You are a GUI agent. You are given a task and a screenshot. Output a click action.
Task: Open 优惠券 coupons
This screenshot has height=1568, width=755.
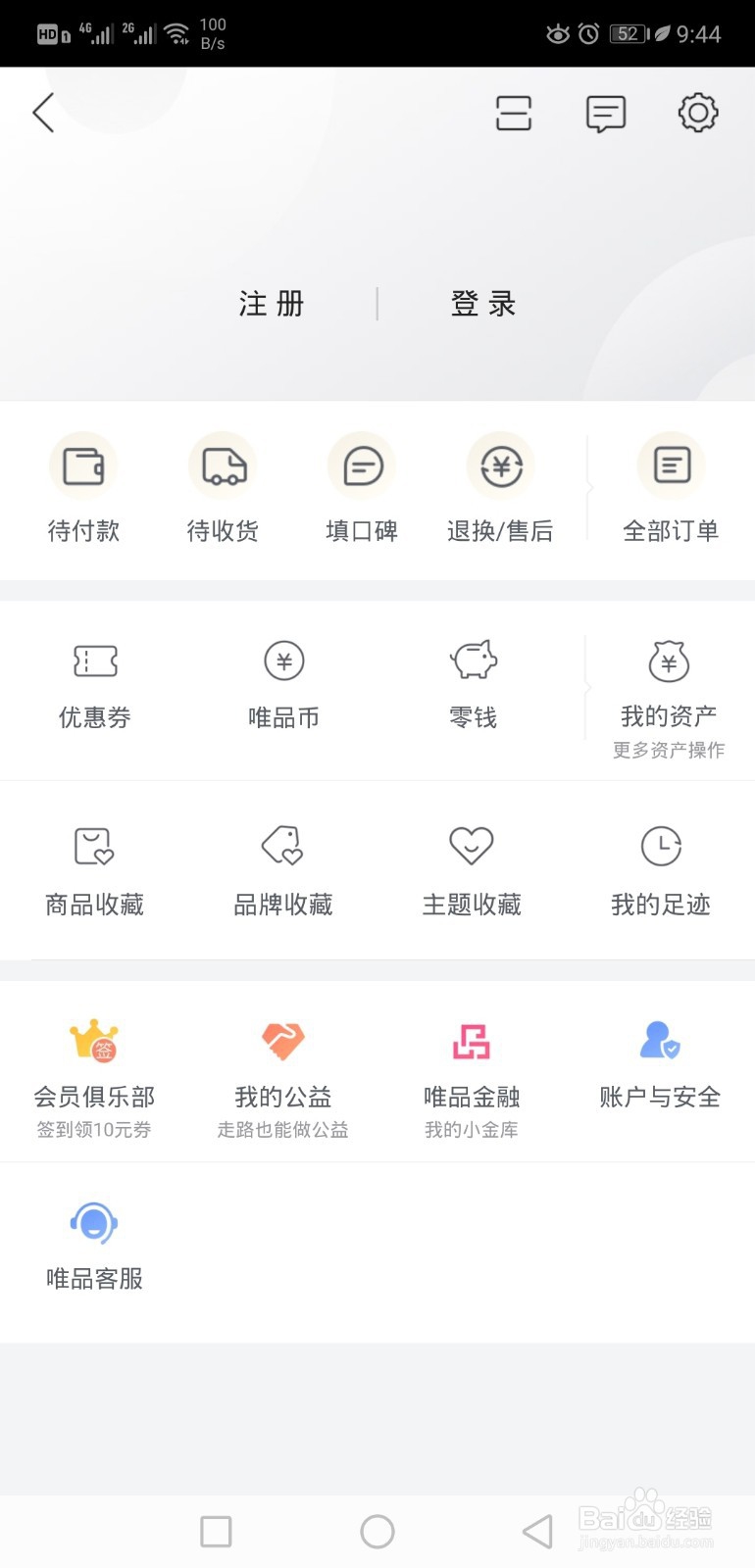(95, 685)
